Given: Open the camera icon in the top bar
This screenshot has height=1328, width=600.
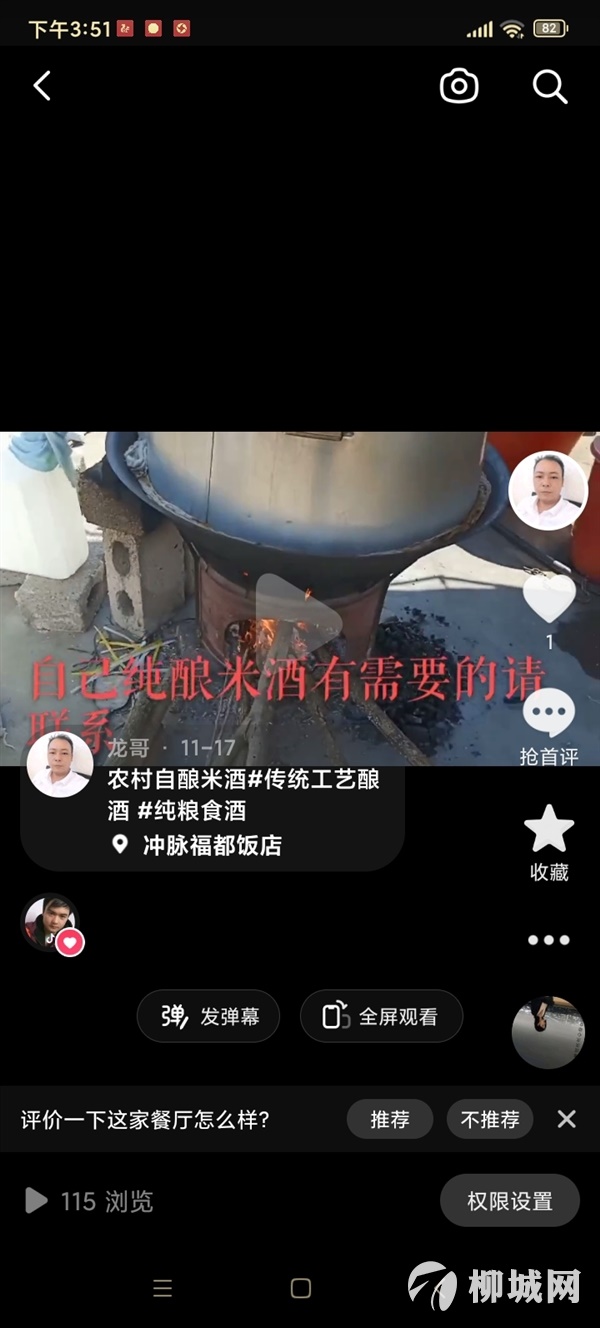Looking at the screenshot, I should tap(459, 87).
